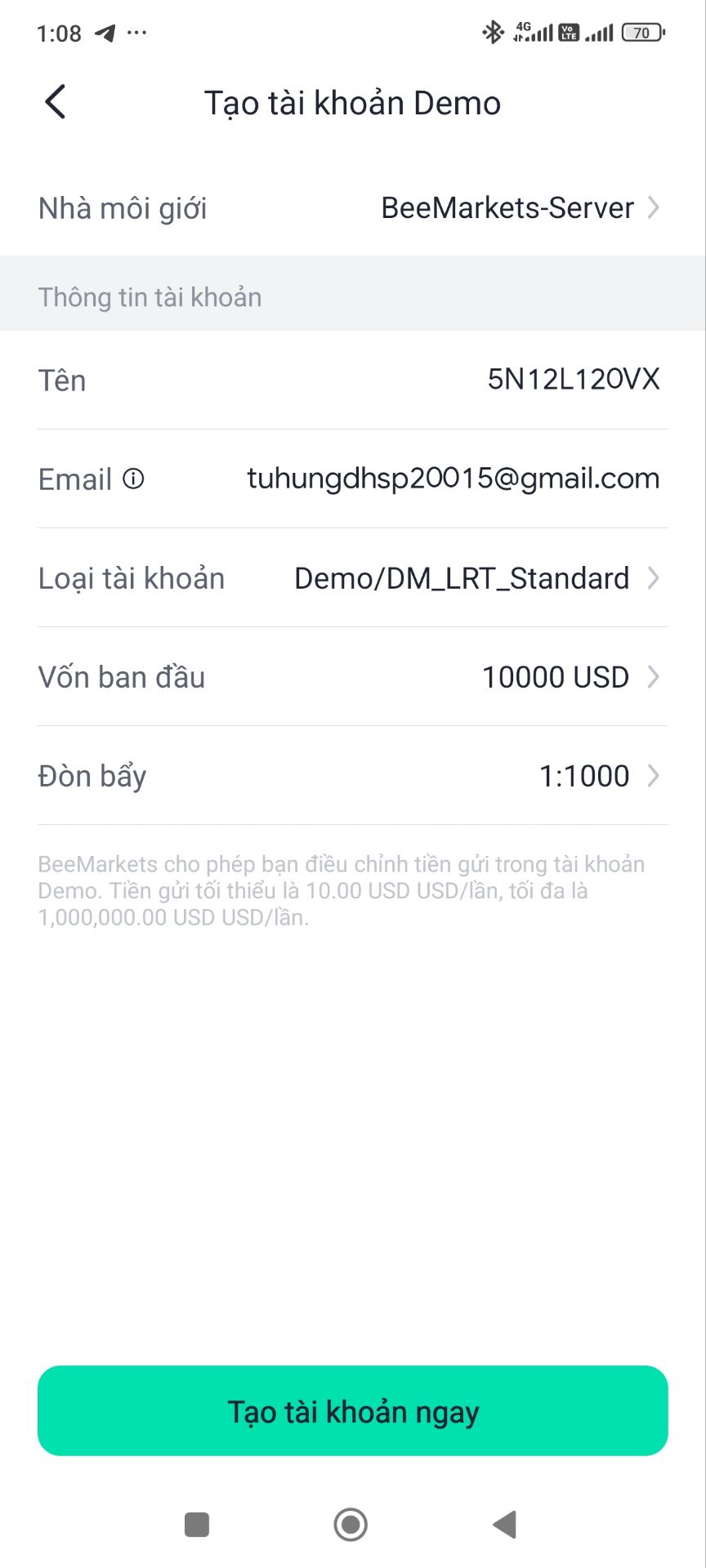Tap the Email info icon
Viewport: 706px width, 1568px height.
click(x=133, y=479)
